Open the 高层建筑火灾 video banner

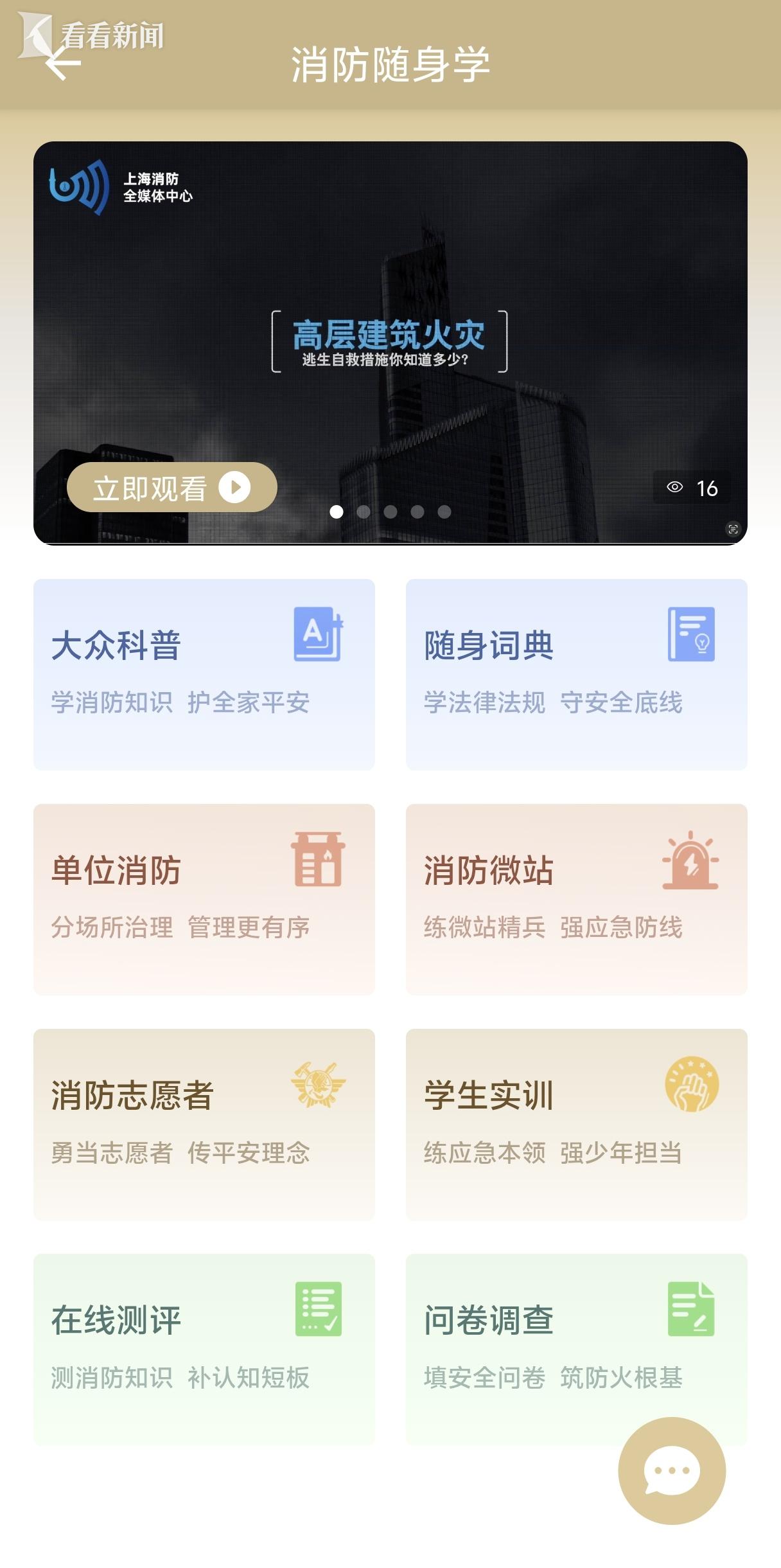point(389,341)
